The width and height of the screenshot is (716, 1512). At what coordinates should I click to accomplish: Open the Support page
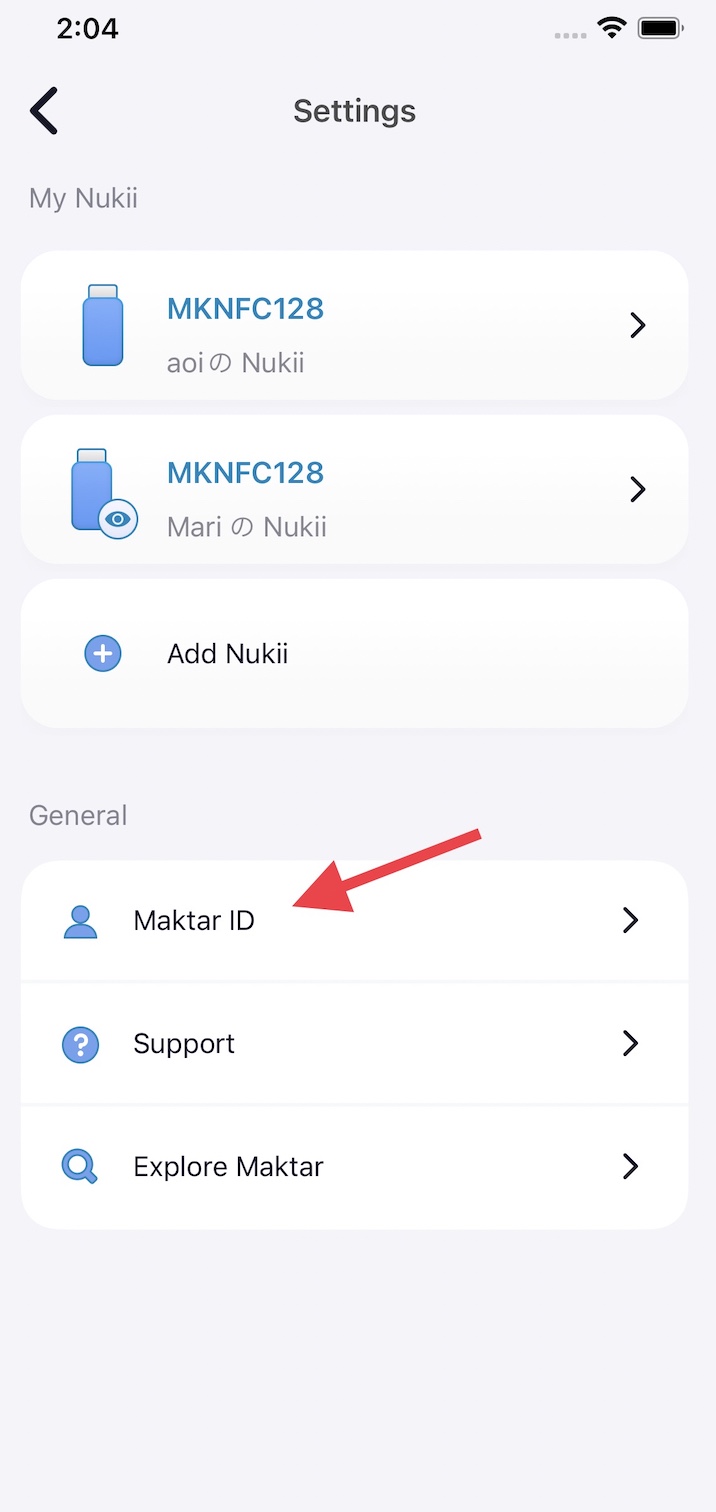(x=354, y=1044)
